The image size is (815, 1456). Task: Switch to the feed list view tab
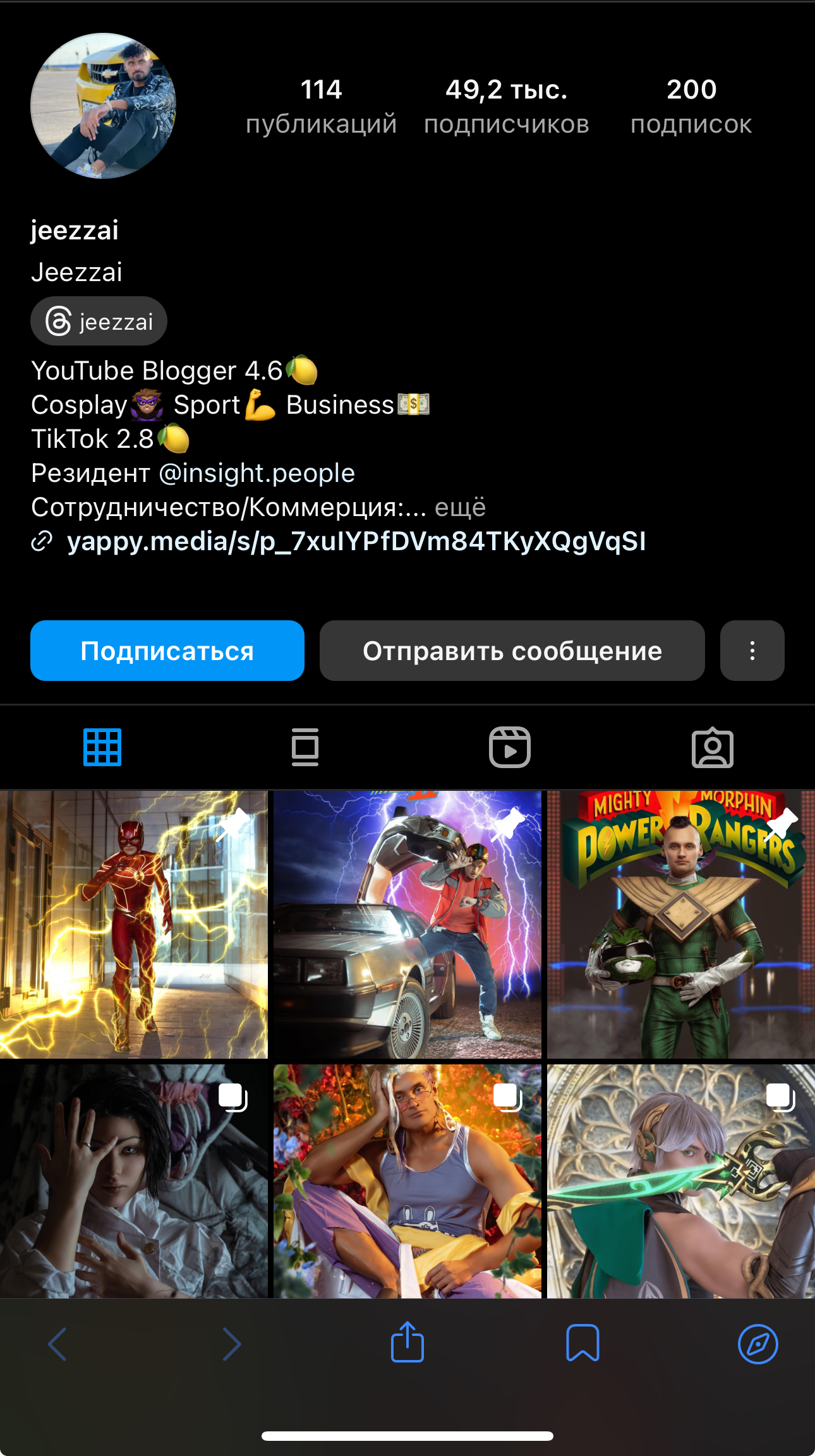click(305, 747)
